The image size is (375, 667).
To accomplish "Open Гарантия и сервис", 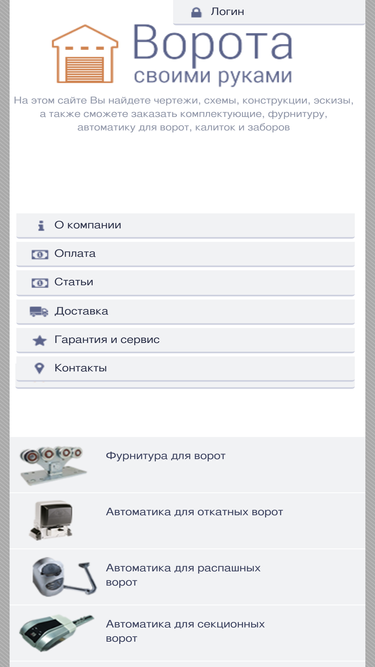I will pos(185,340).
